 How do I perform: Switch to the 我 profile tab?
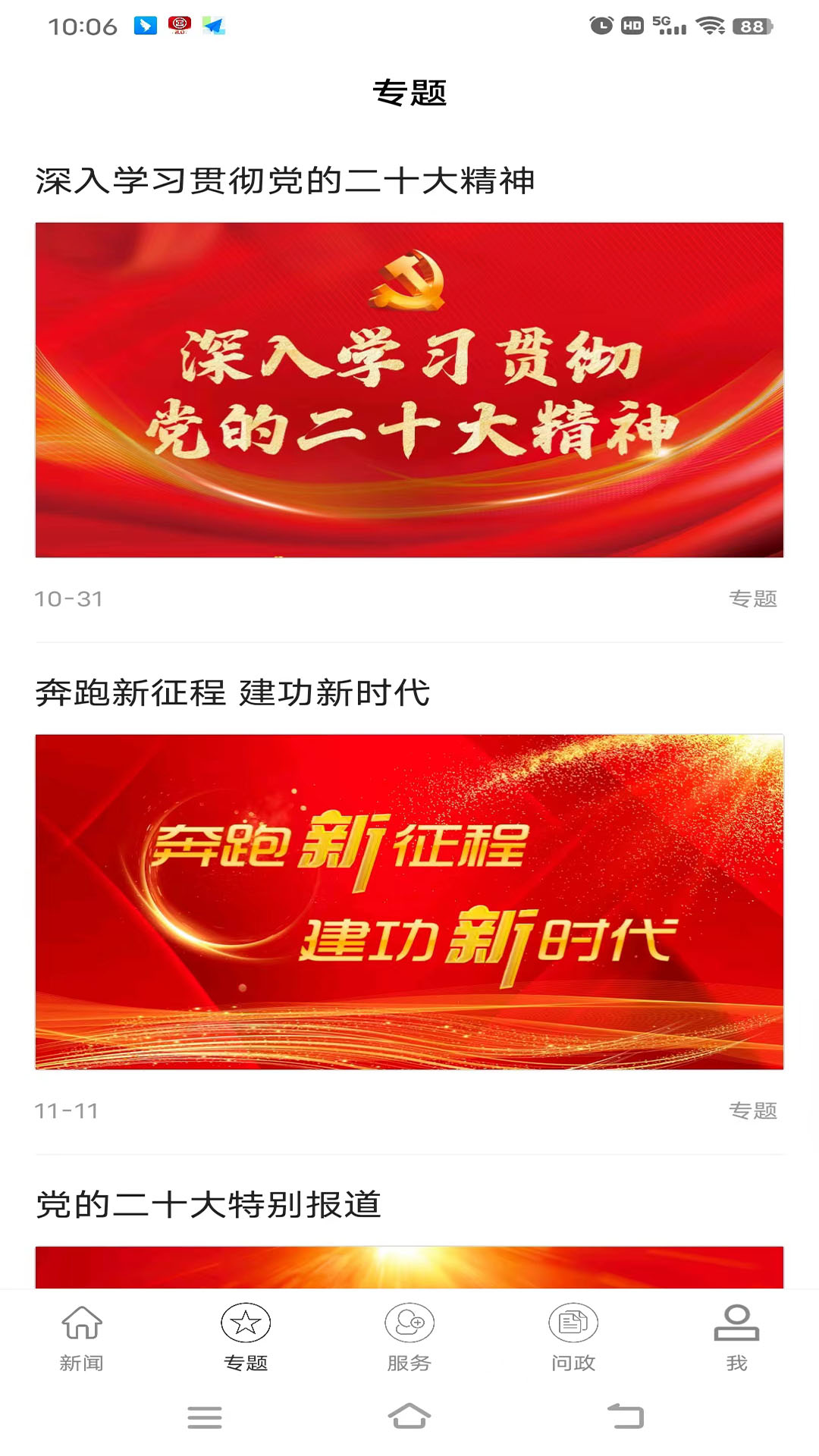[736, 1338]
